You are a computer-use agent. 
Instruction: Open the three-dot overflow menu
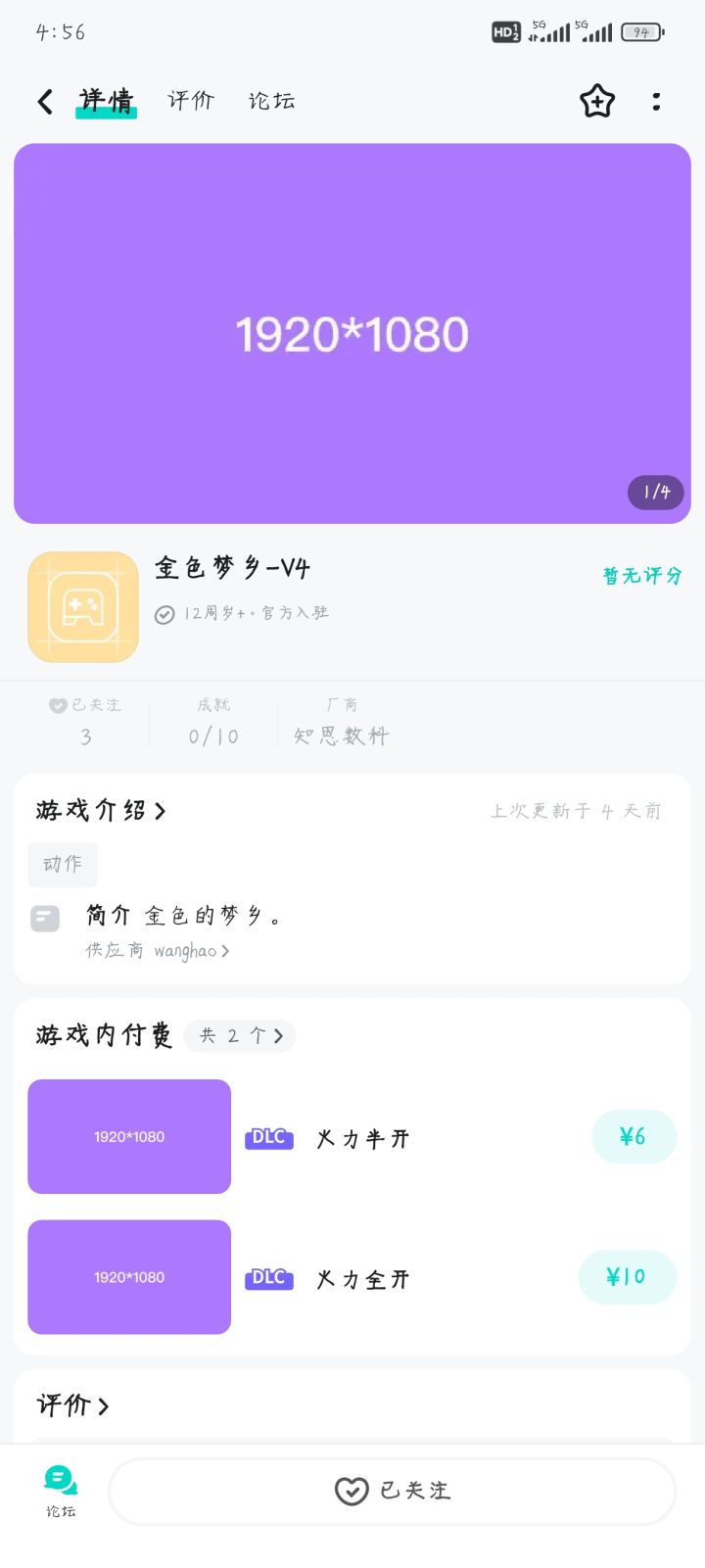tap(656, 101)
